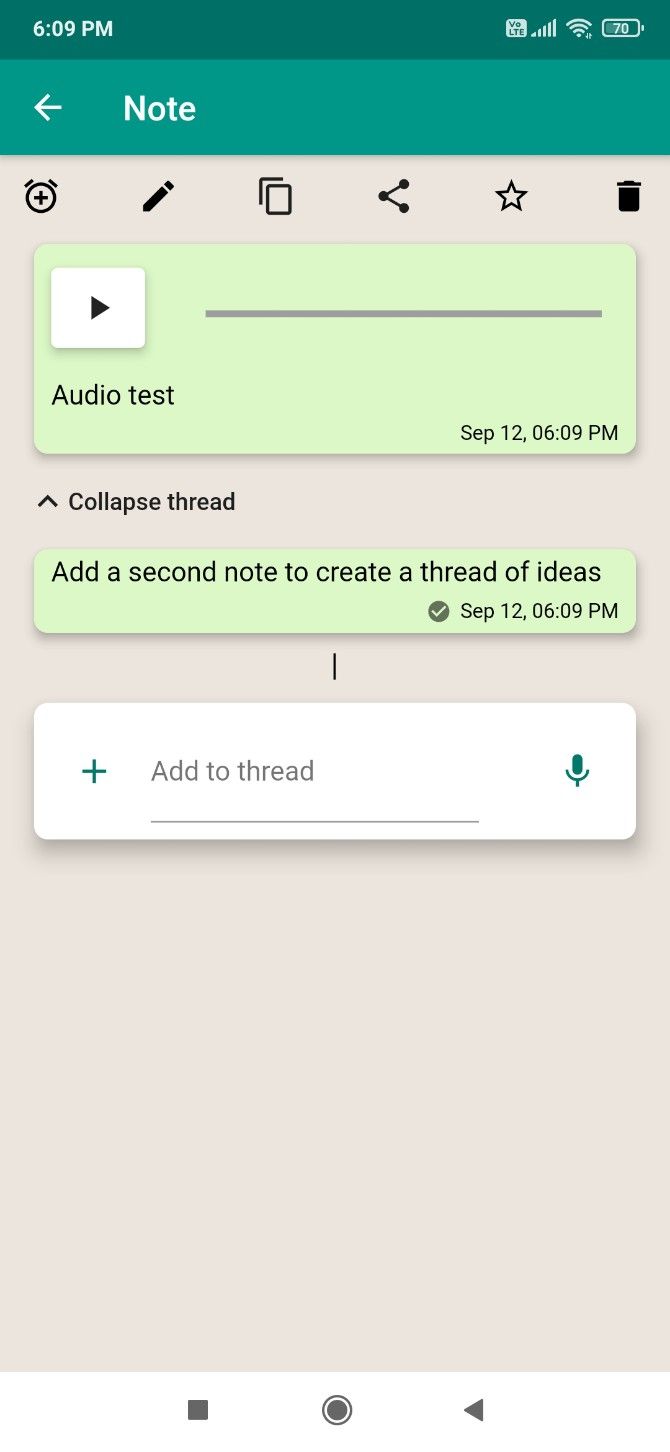670x1452 pixels.
Task: Focus the Add to thread text field
Action: (314, 771)
